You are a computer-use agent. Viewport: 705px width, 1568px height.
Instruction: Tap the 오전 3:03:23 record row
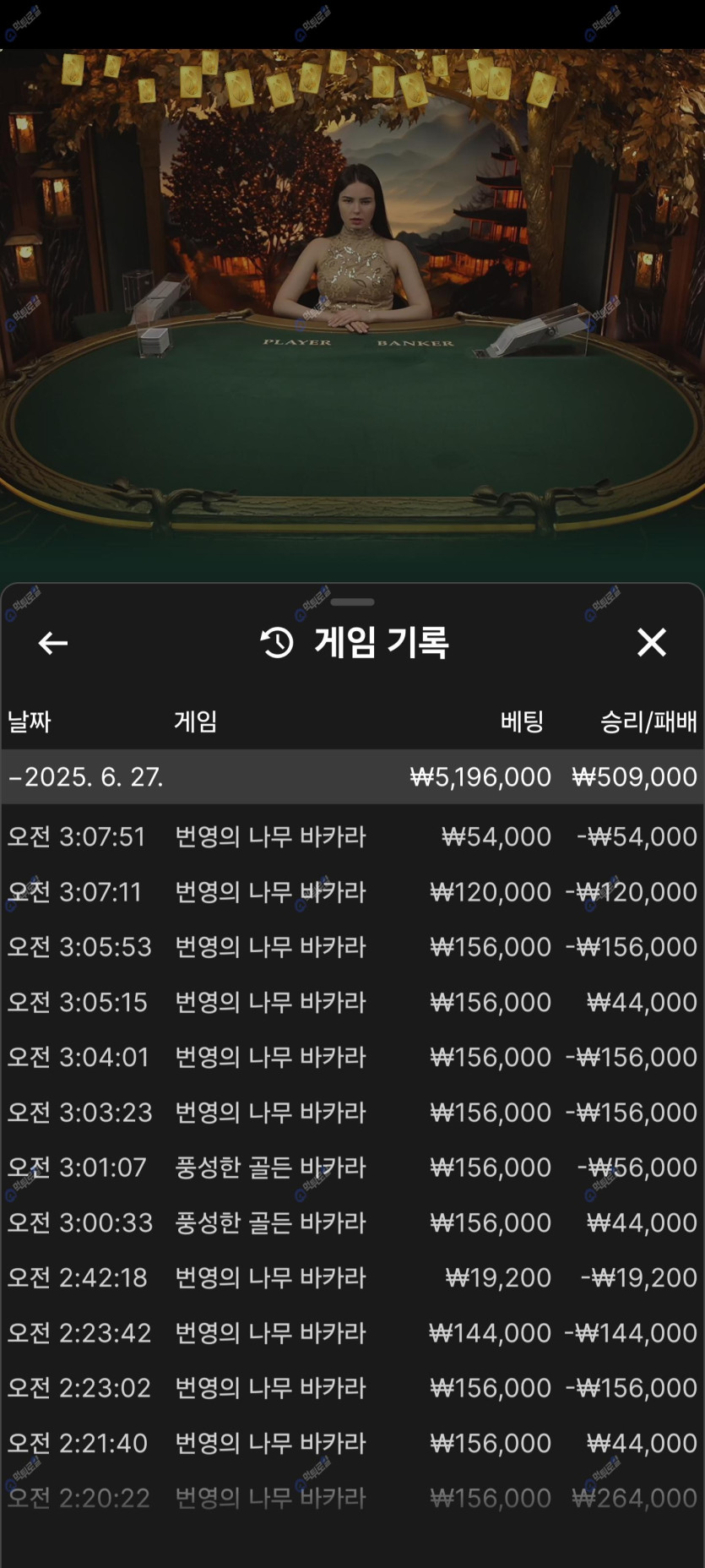[352, 1112]
